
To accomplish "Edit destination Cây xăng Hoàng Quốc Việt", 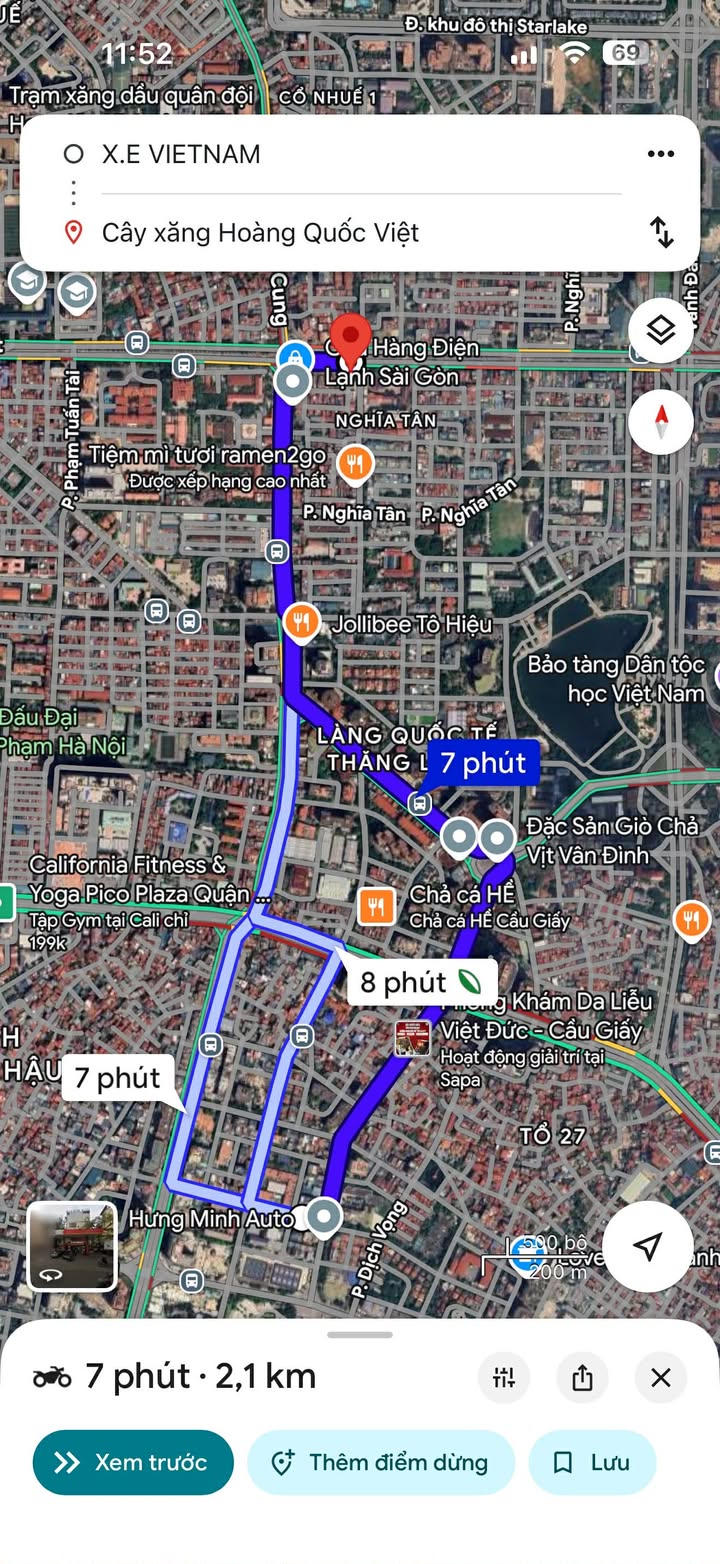I will pos(260,233).
